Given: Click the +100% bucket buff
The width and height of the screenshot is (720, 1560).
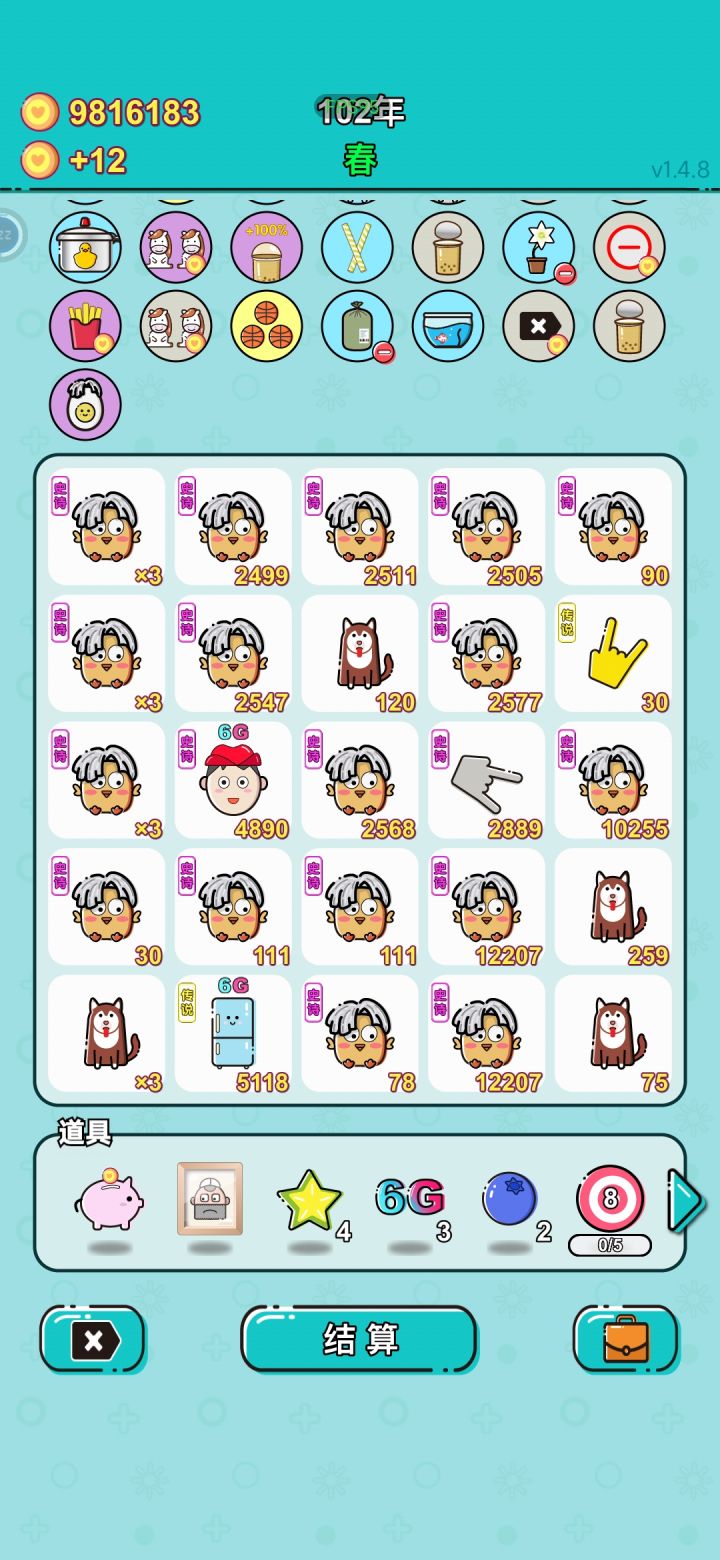Looking at the screenshot, I should pos(266,246).
